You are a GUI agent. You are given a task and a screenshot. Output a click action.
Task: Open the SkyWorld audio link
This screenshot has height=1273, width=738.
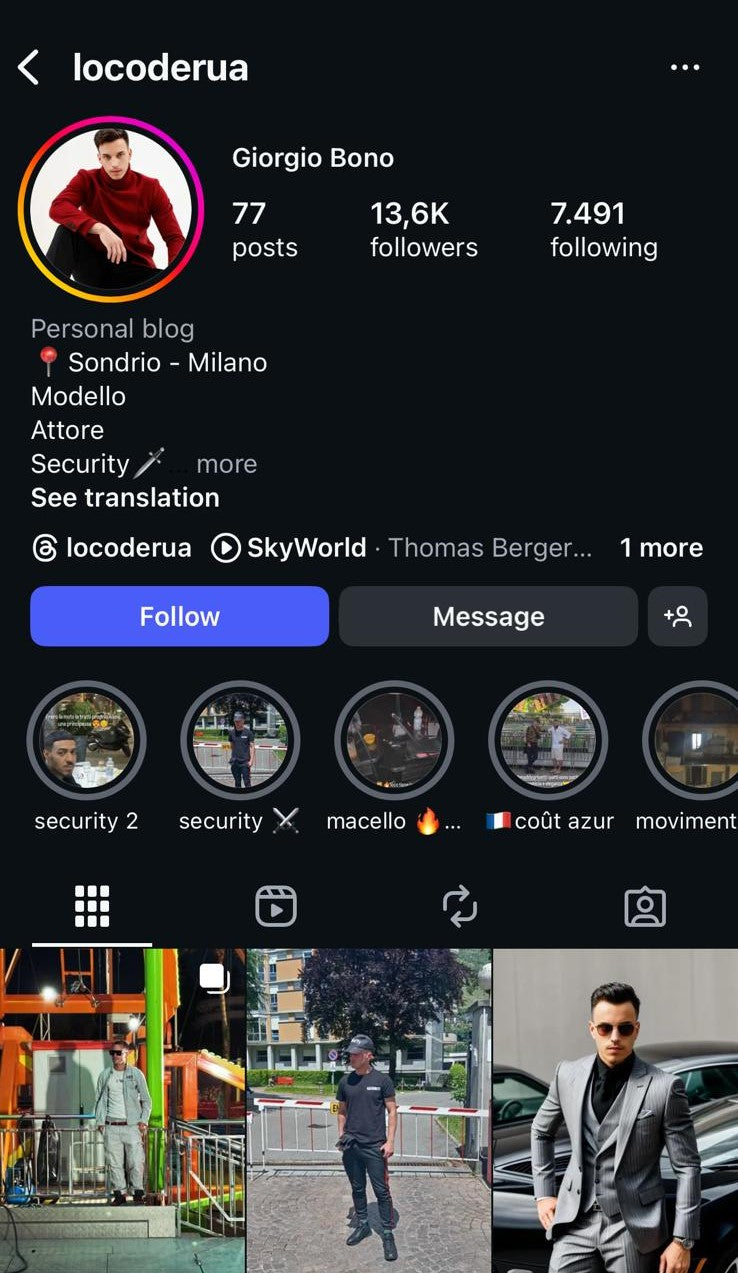[x=290, y=548]
